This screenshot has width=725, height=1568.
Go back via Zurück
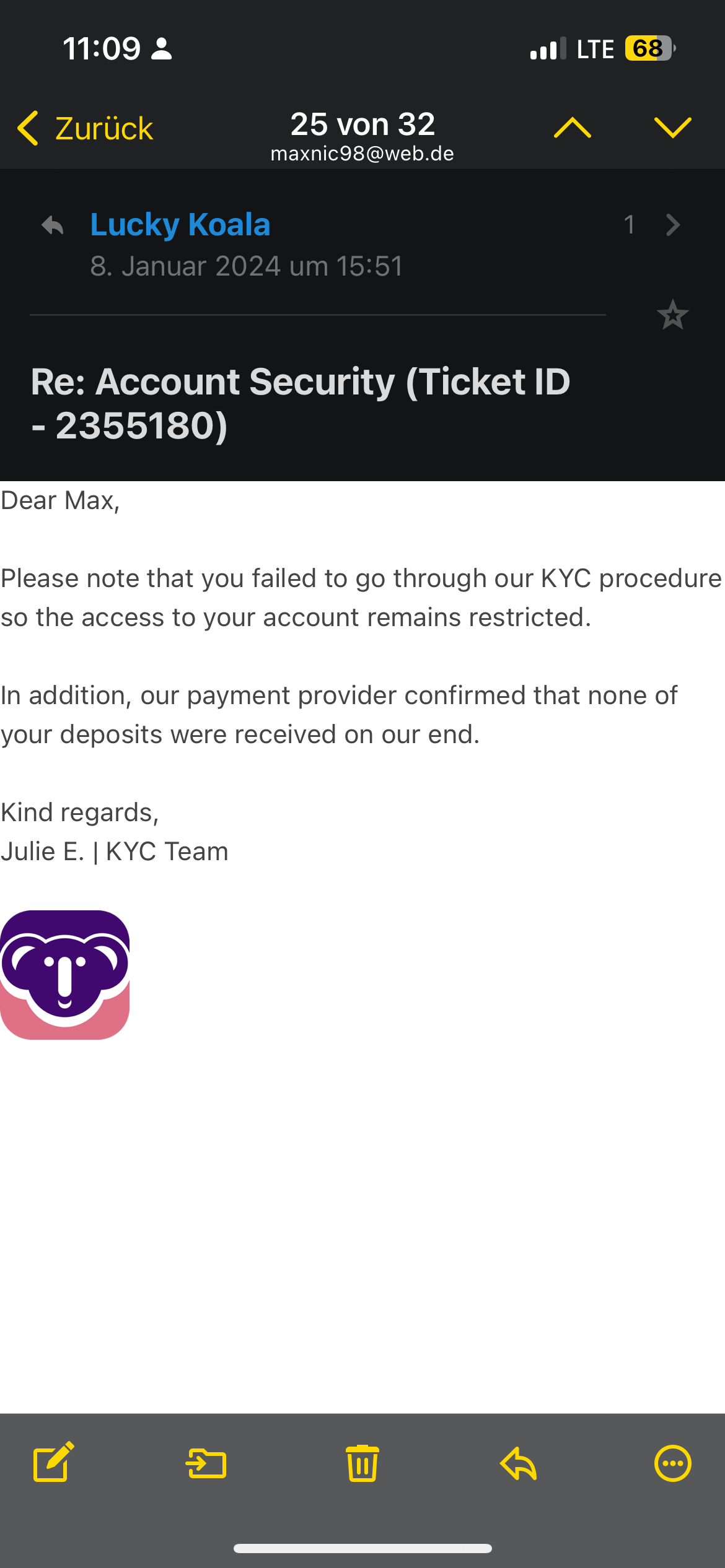tap(86, 129)
